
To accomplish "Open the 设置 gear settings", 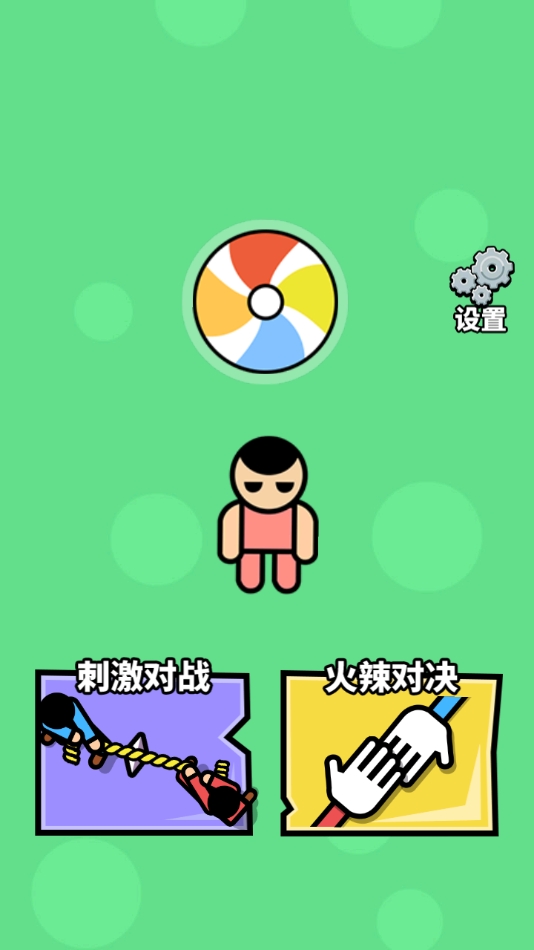I will 481,289.
